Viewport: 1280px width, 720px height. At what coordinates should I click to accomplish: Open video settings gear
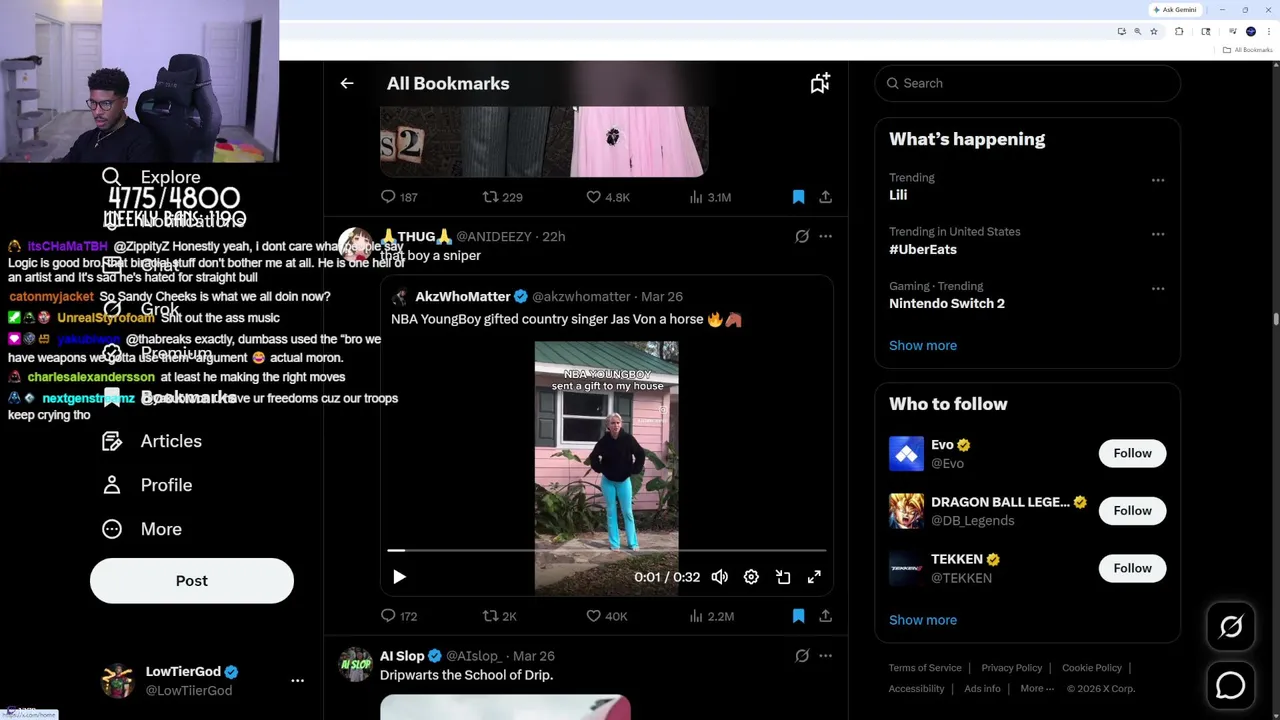[x=751, y=577]
